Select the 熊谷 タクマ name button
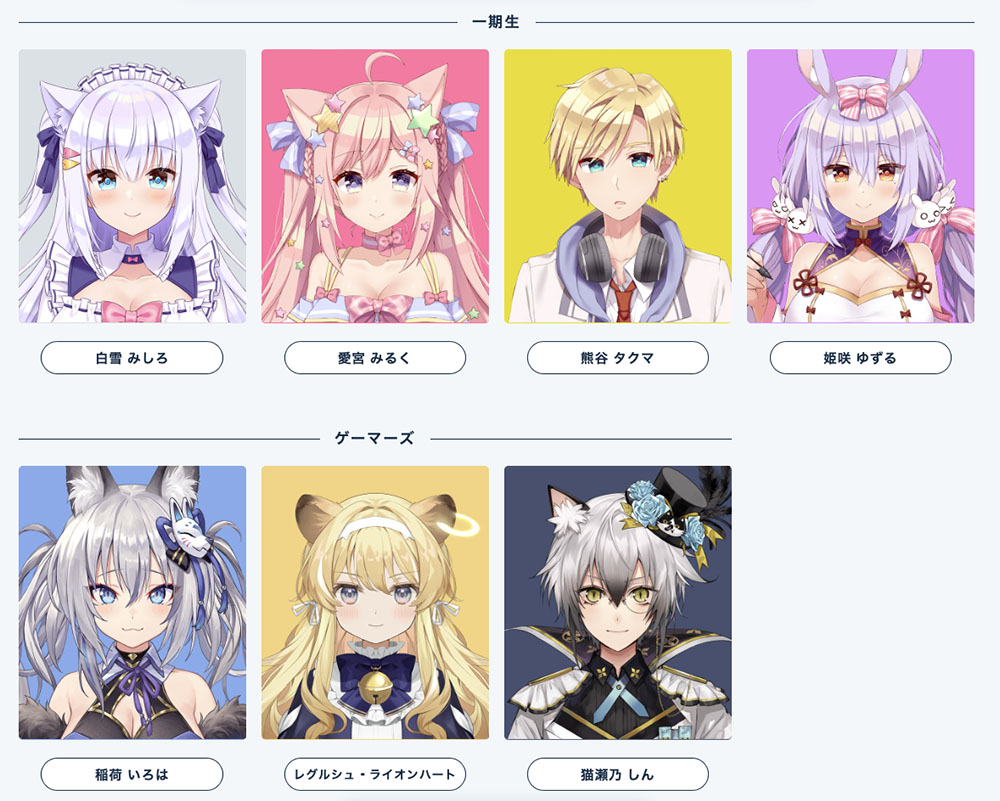The width and height of the screenshot is (1000, 801). coord(618,358)
